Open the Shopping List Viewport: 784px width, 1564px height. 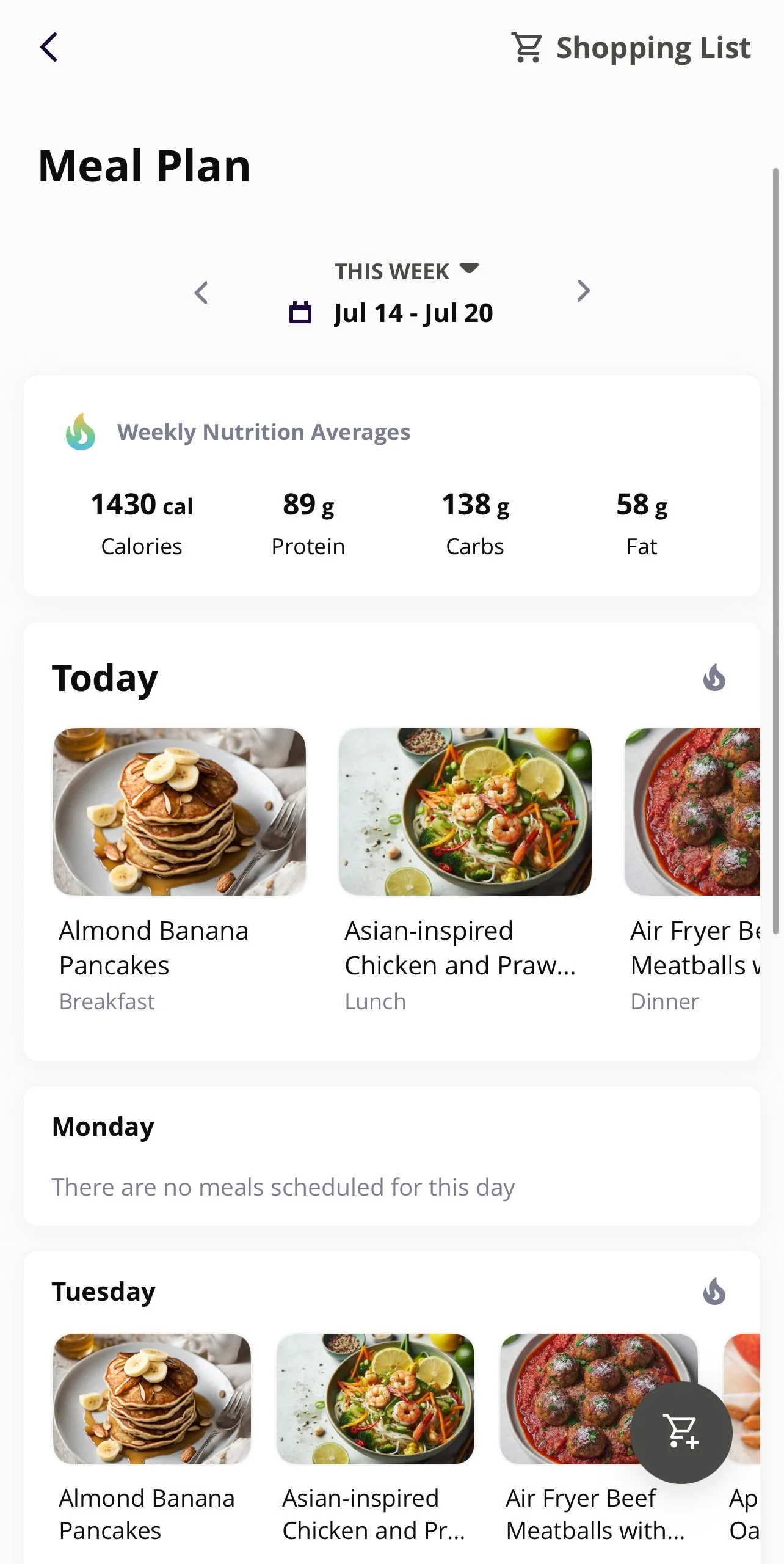(x=631, y=48)
